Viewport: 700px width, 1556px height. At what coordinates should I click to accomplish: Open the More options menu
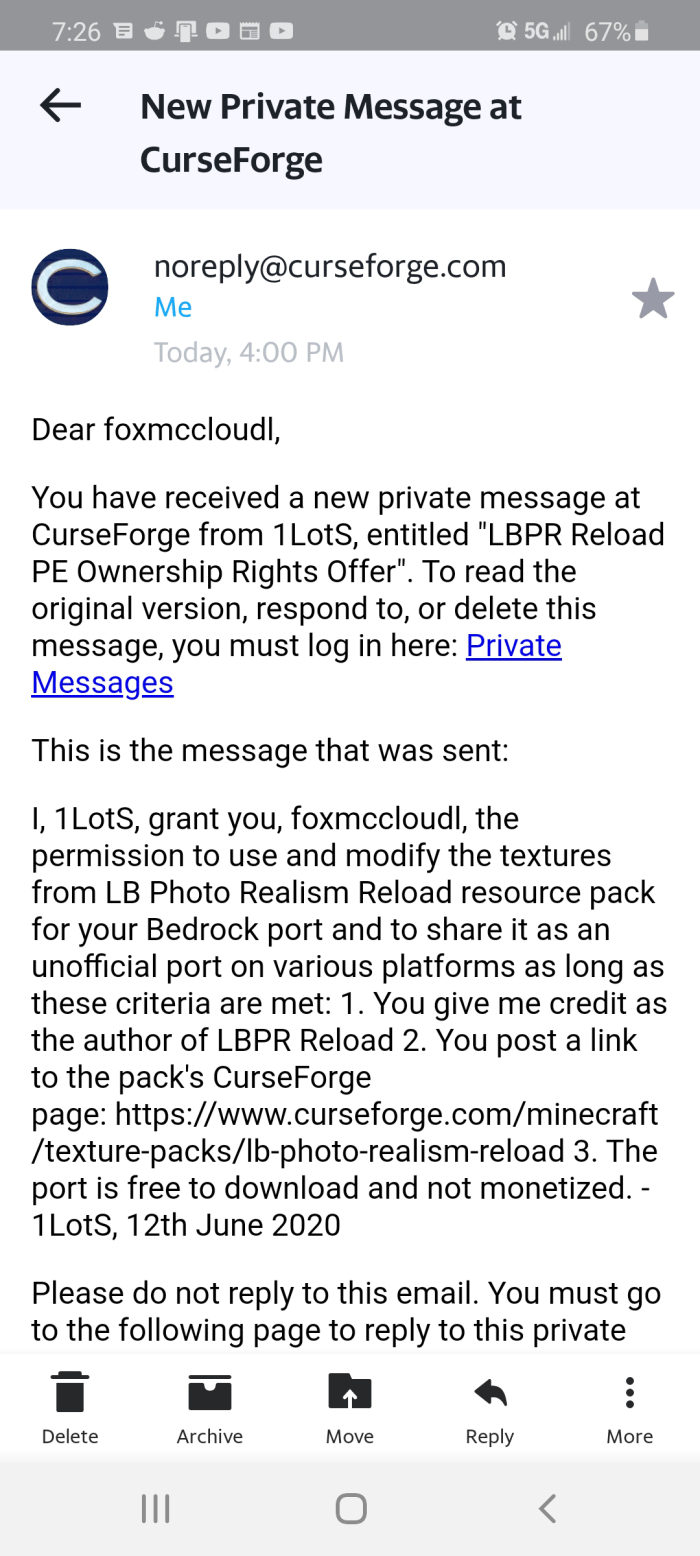tap(630, 1408)
